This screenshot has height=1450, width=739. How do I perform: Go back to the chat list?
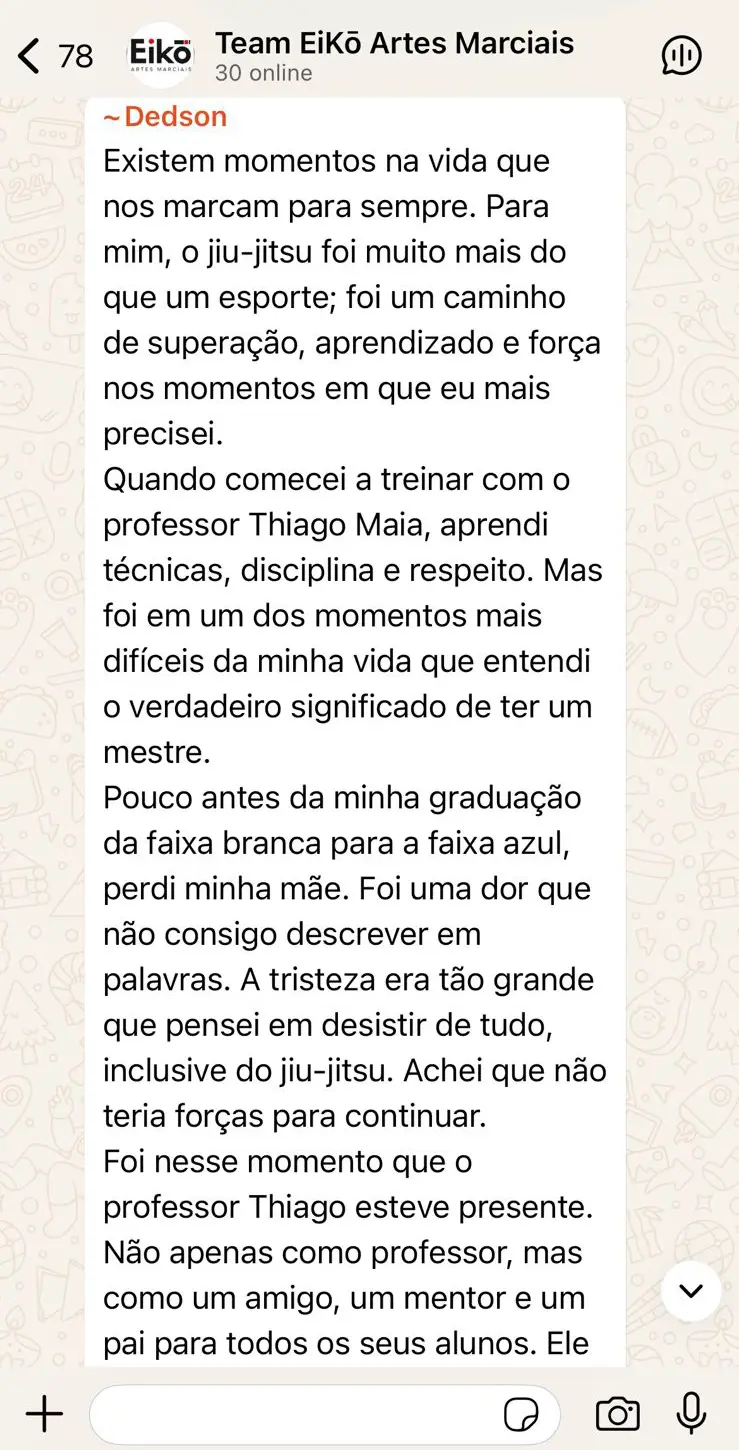click(x=55, y=56)
